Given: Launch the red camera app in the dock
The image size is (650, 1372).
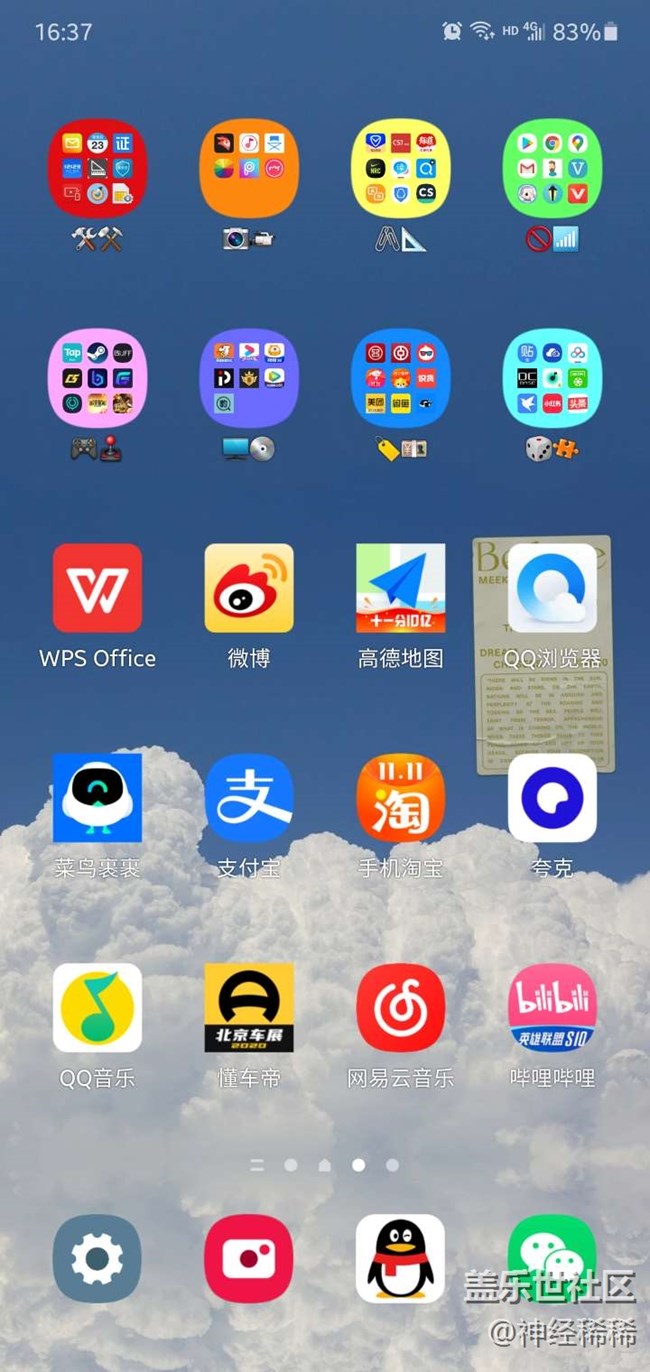Looking at the screenshot, I should coord(249,1258).
